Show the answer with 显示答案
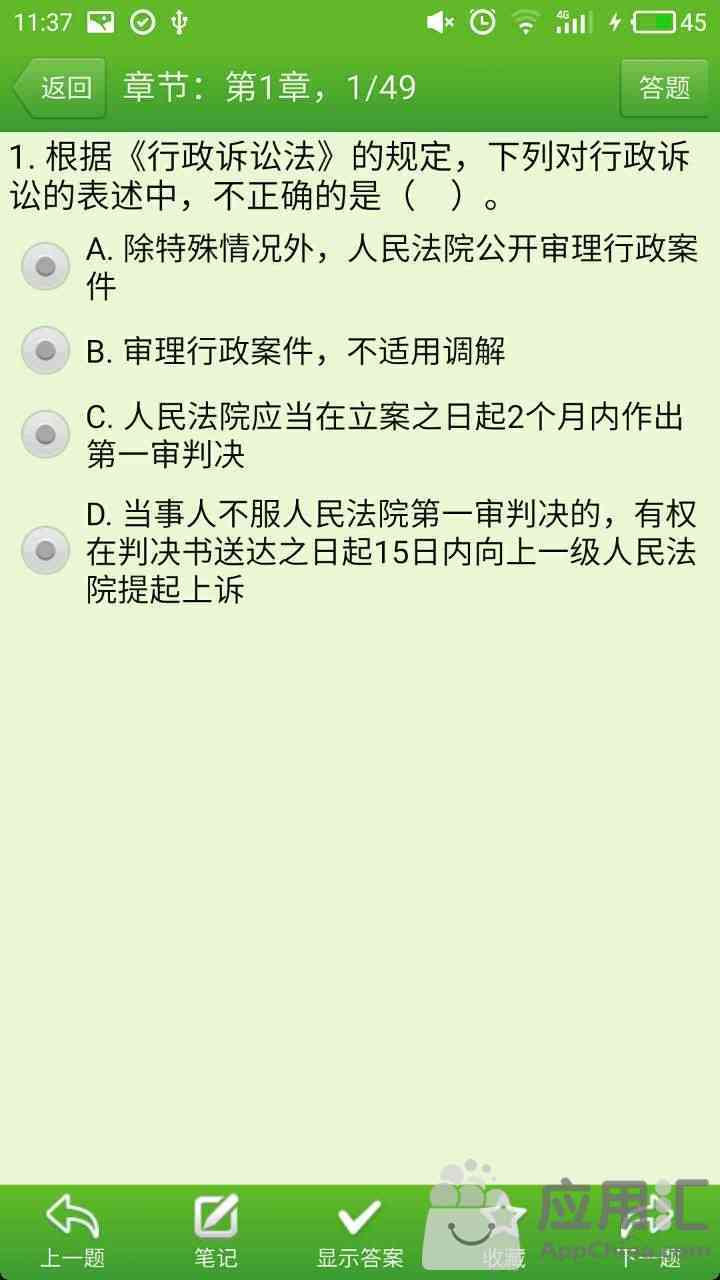720x1280 pixels. point(360,1232)
